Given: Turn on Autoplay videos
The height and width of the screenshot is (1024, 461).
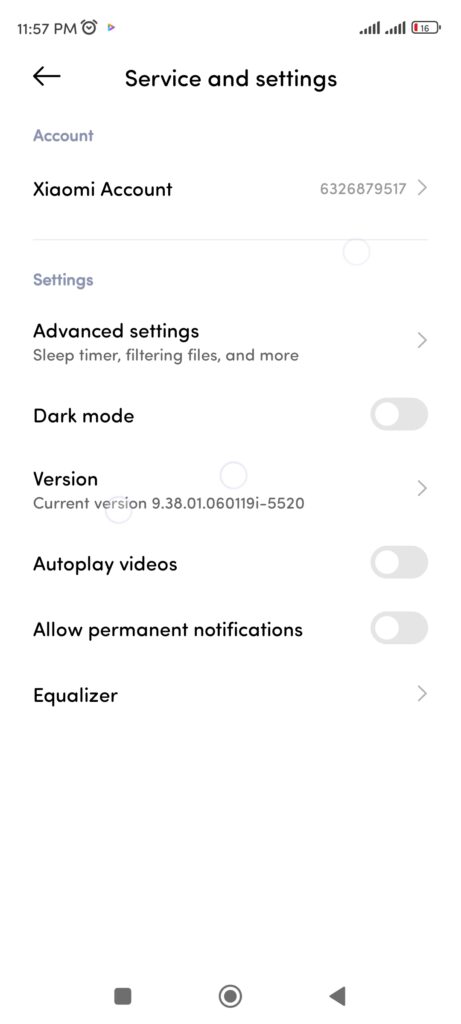Looking at the screenshot, I should pos(399,562).
